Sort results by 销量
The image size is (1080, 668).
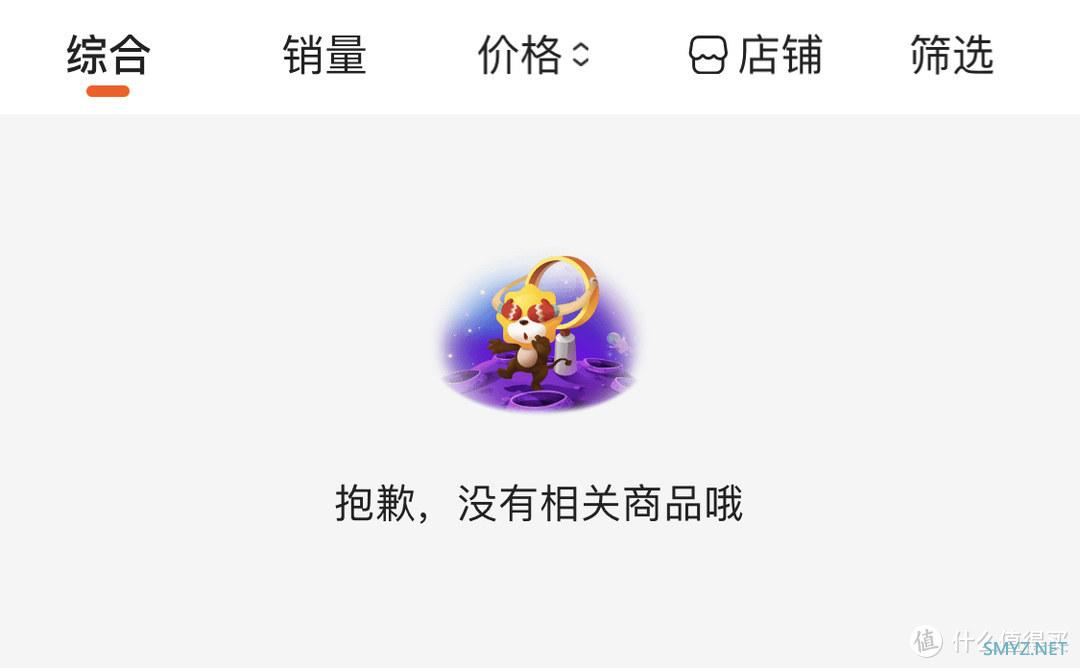pyautogui.click(x=324, y=55)
